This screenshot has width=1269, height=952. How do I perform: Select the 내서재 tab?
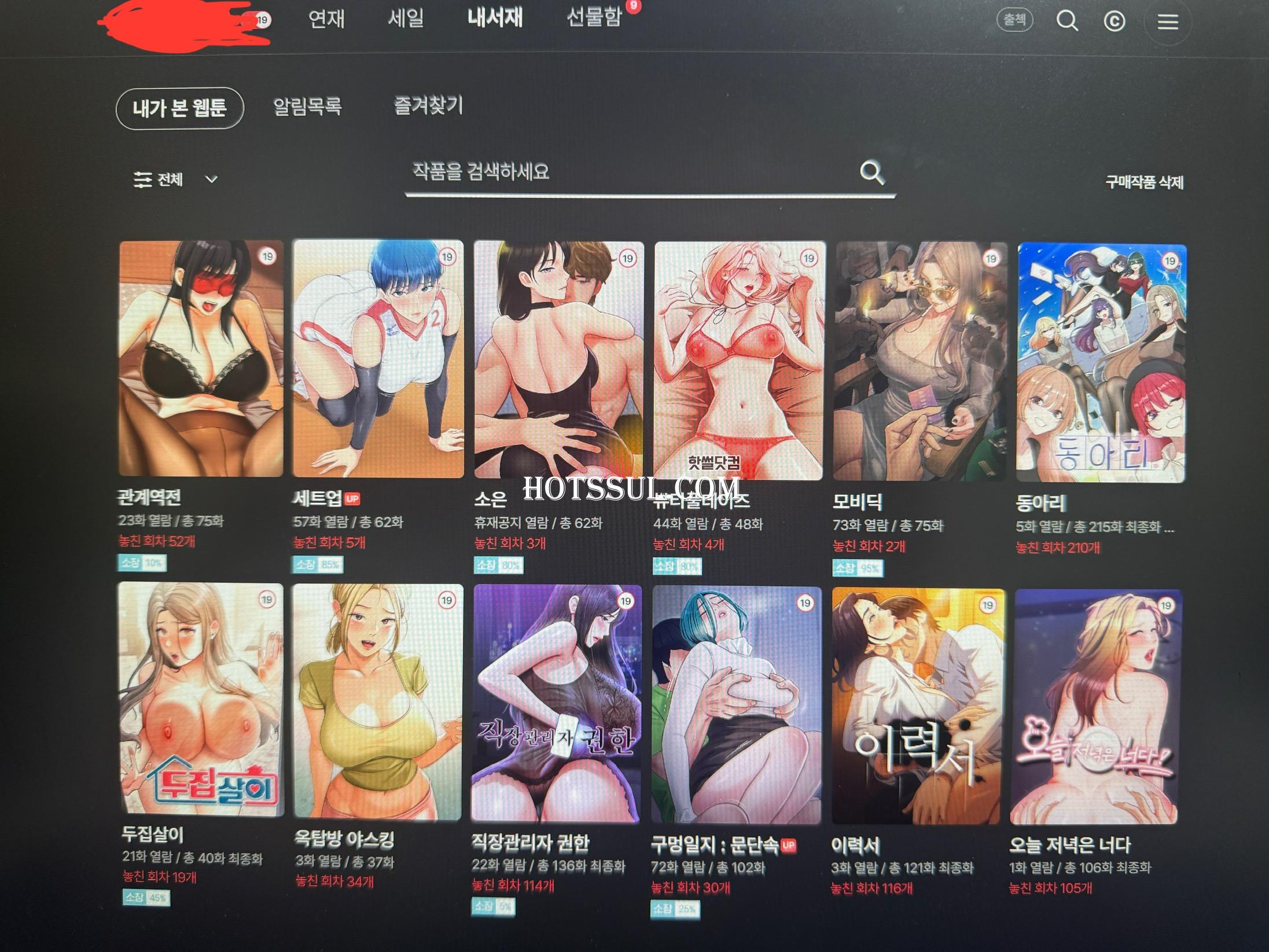pos(495,18)
